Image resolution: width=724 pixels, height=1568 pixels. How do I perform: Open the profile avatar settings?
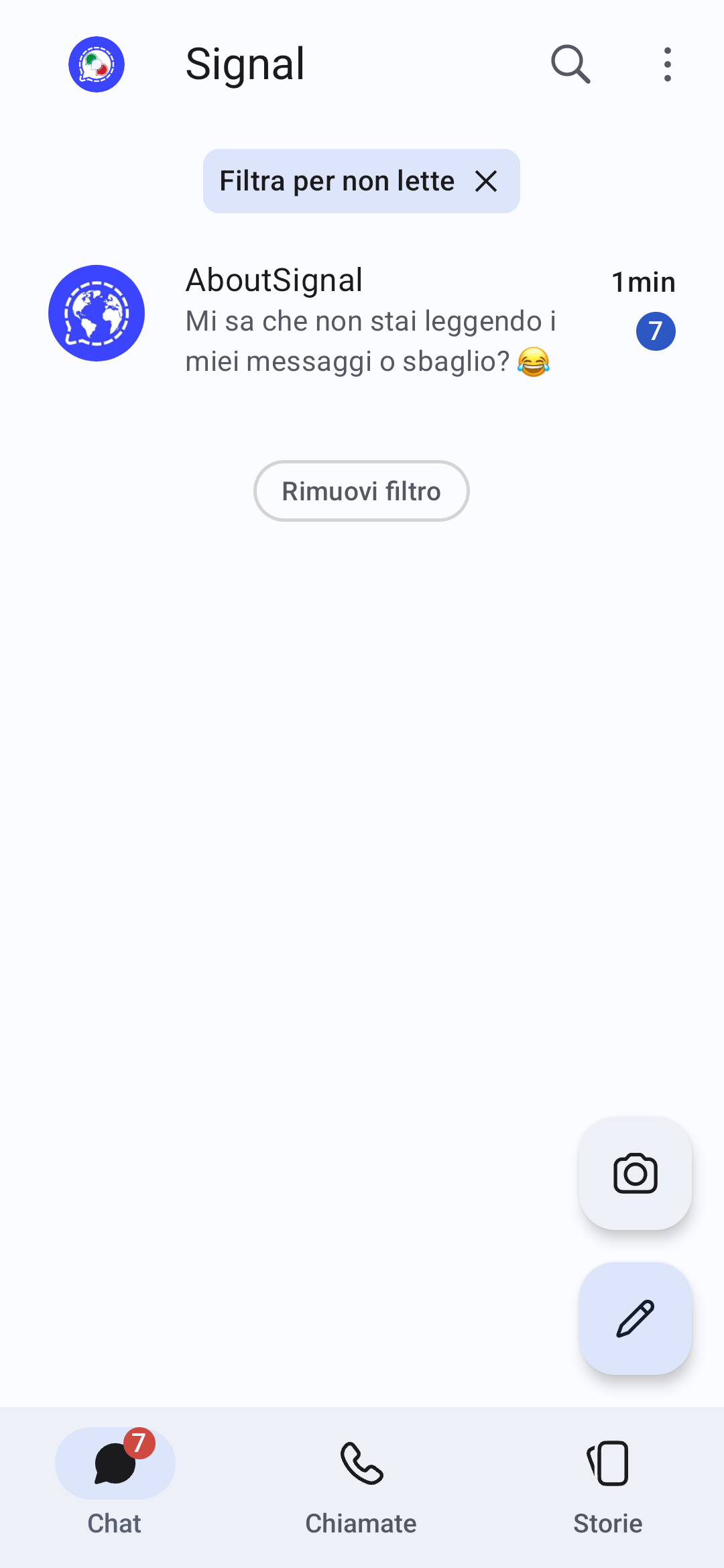point(97,64)
